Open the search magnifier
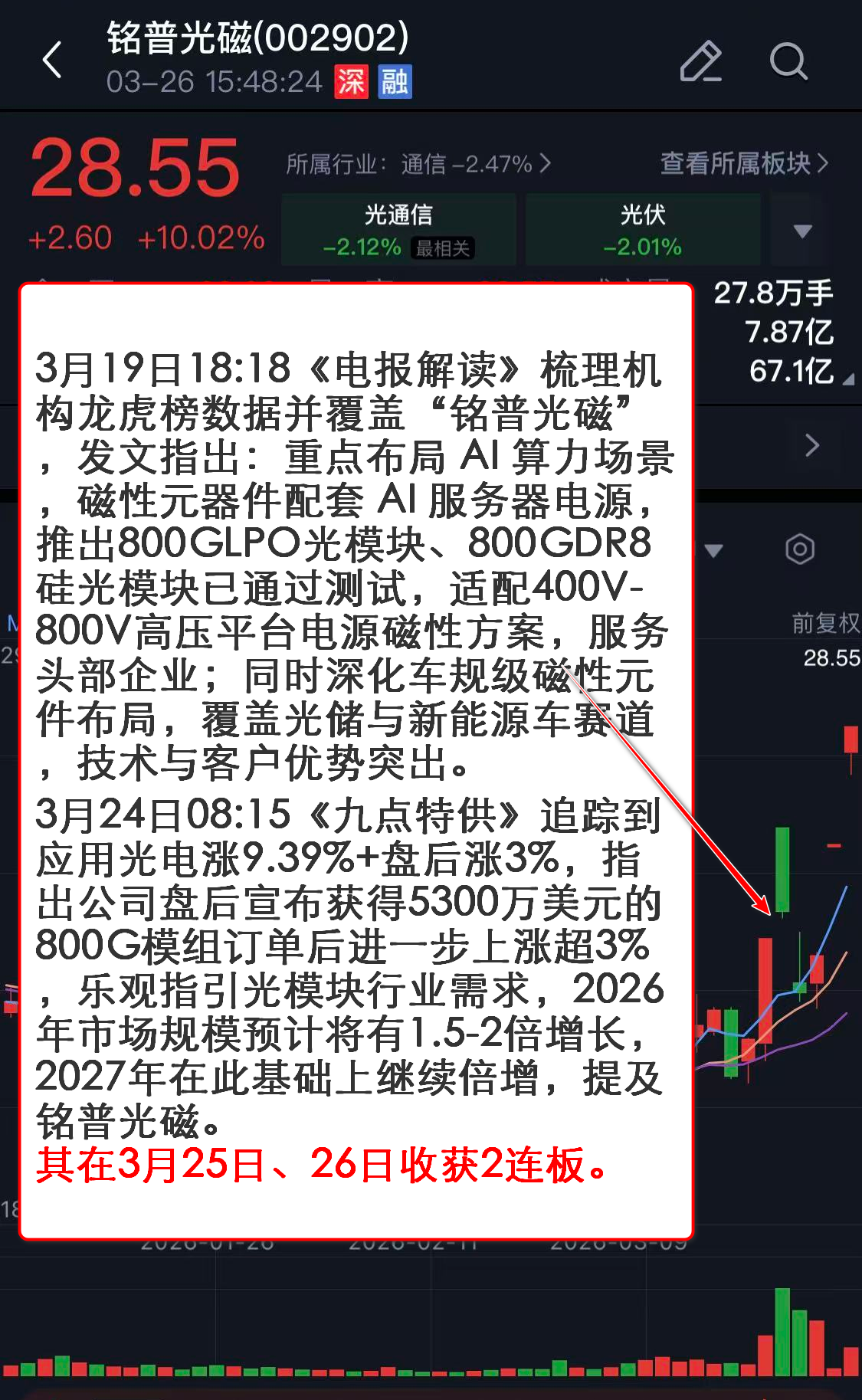The height and width of the screenshot is (1400, 862). tap(788, 61)
